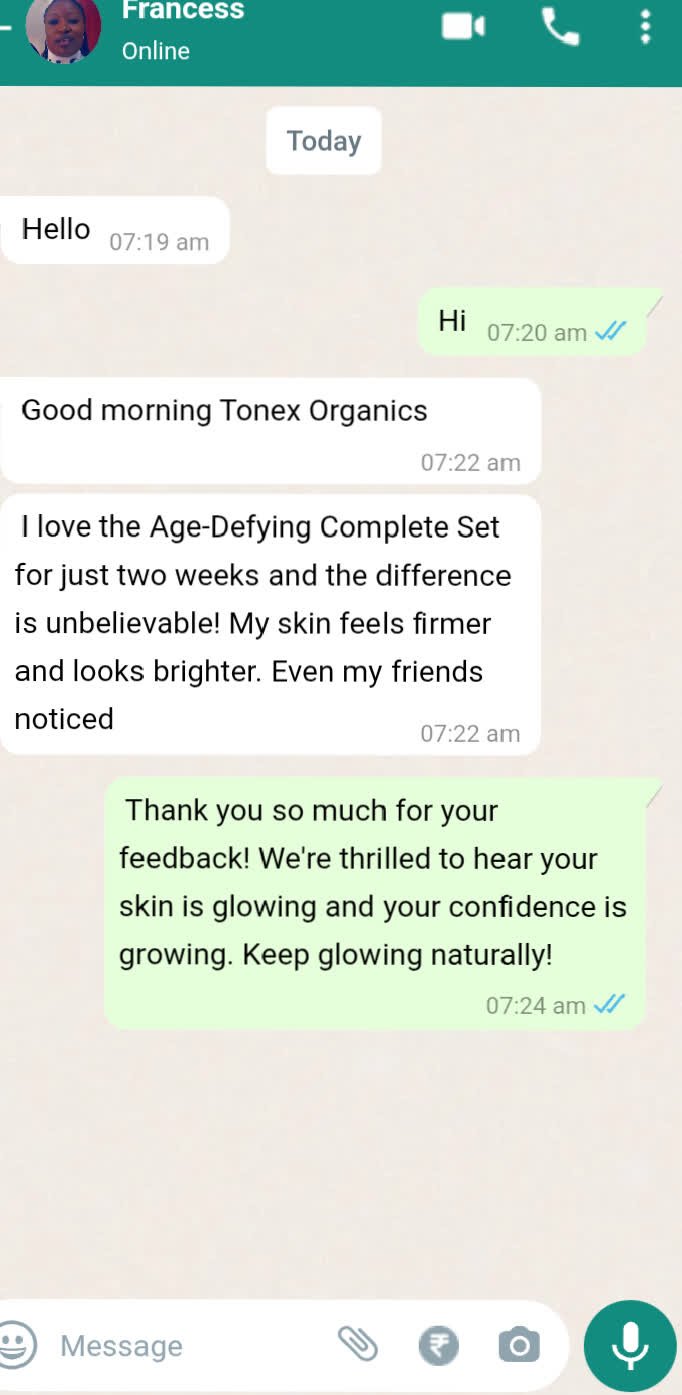Open the overflow menu
Image resolution: width=682 pixels, height=1395 pixels.
(646, 27)
